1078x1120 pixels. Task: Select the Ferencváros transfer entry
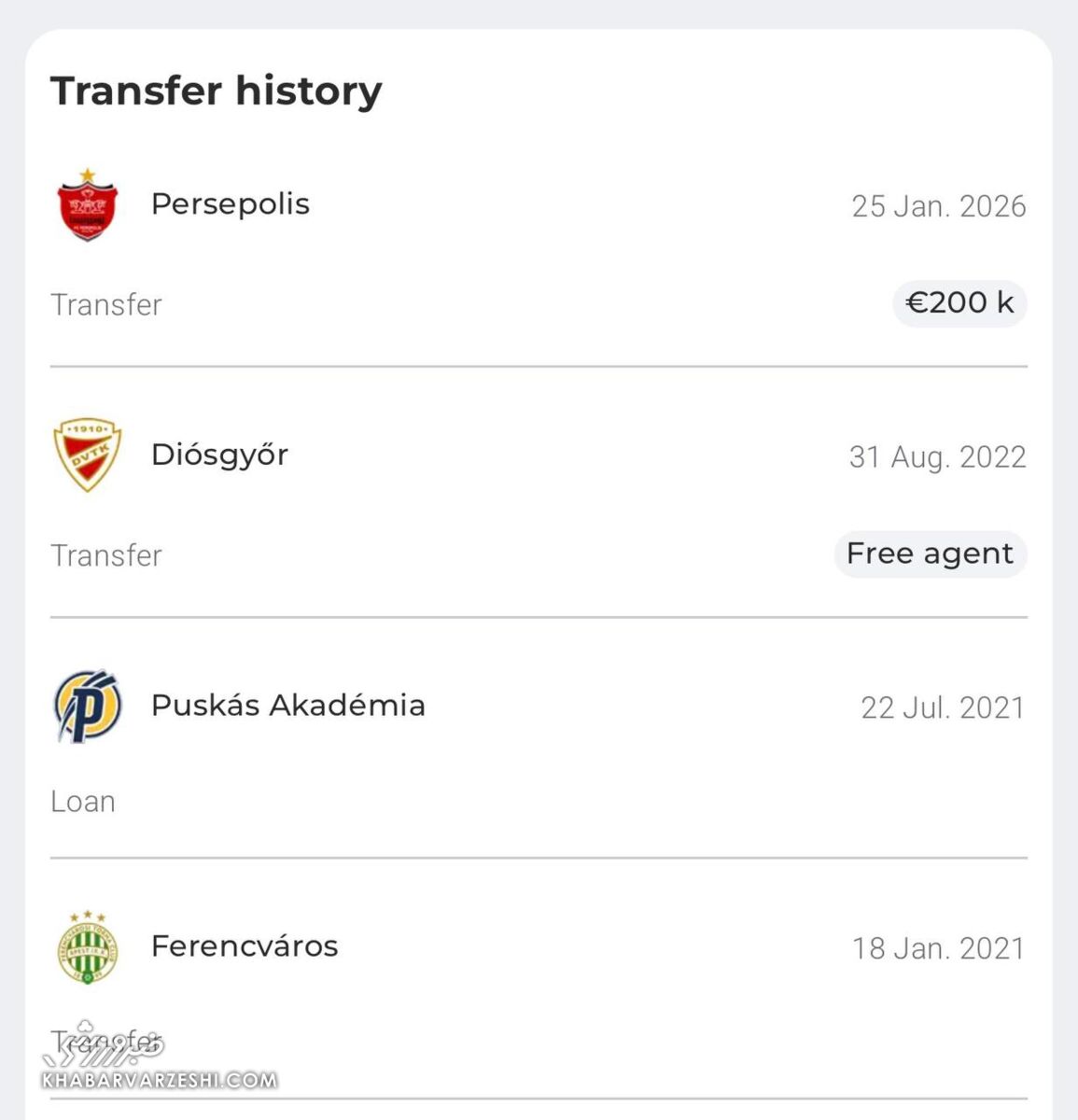point(245,946)
